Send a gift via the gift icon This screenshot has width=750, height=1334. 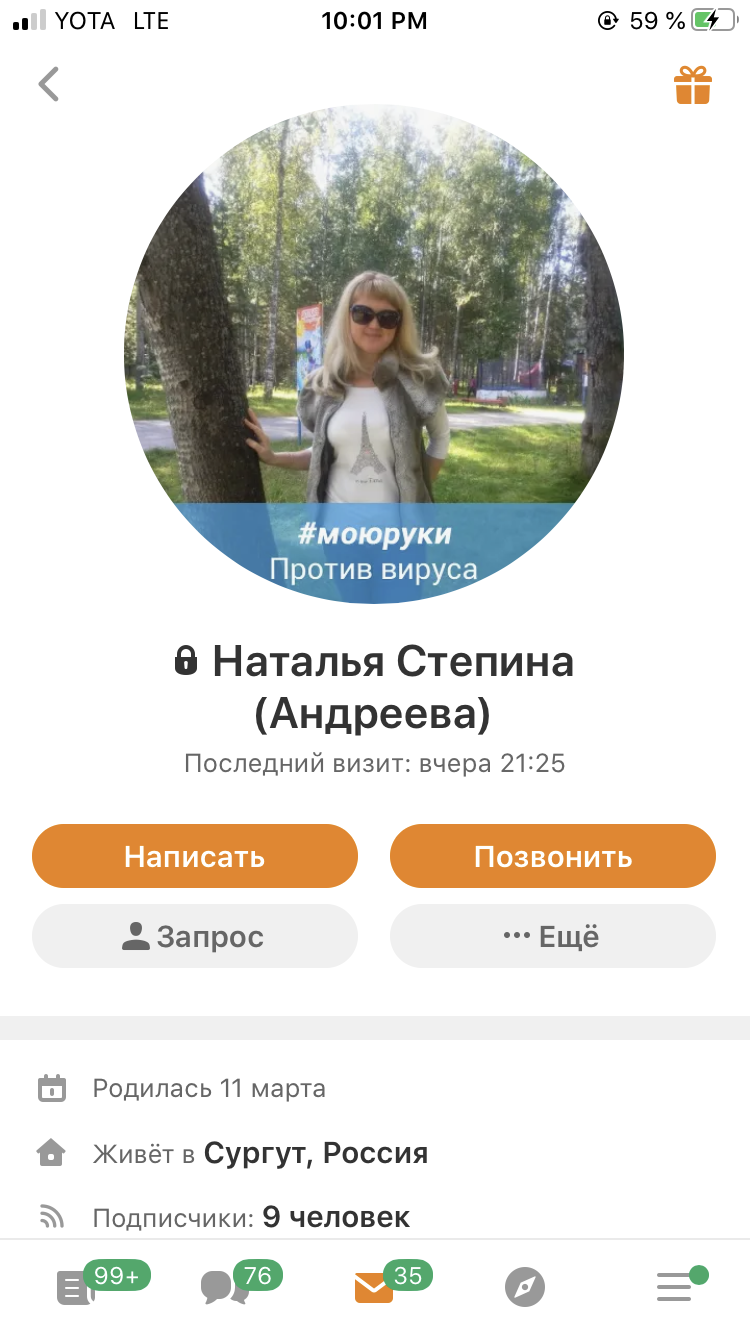click(x=692, y=85)
